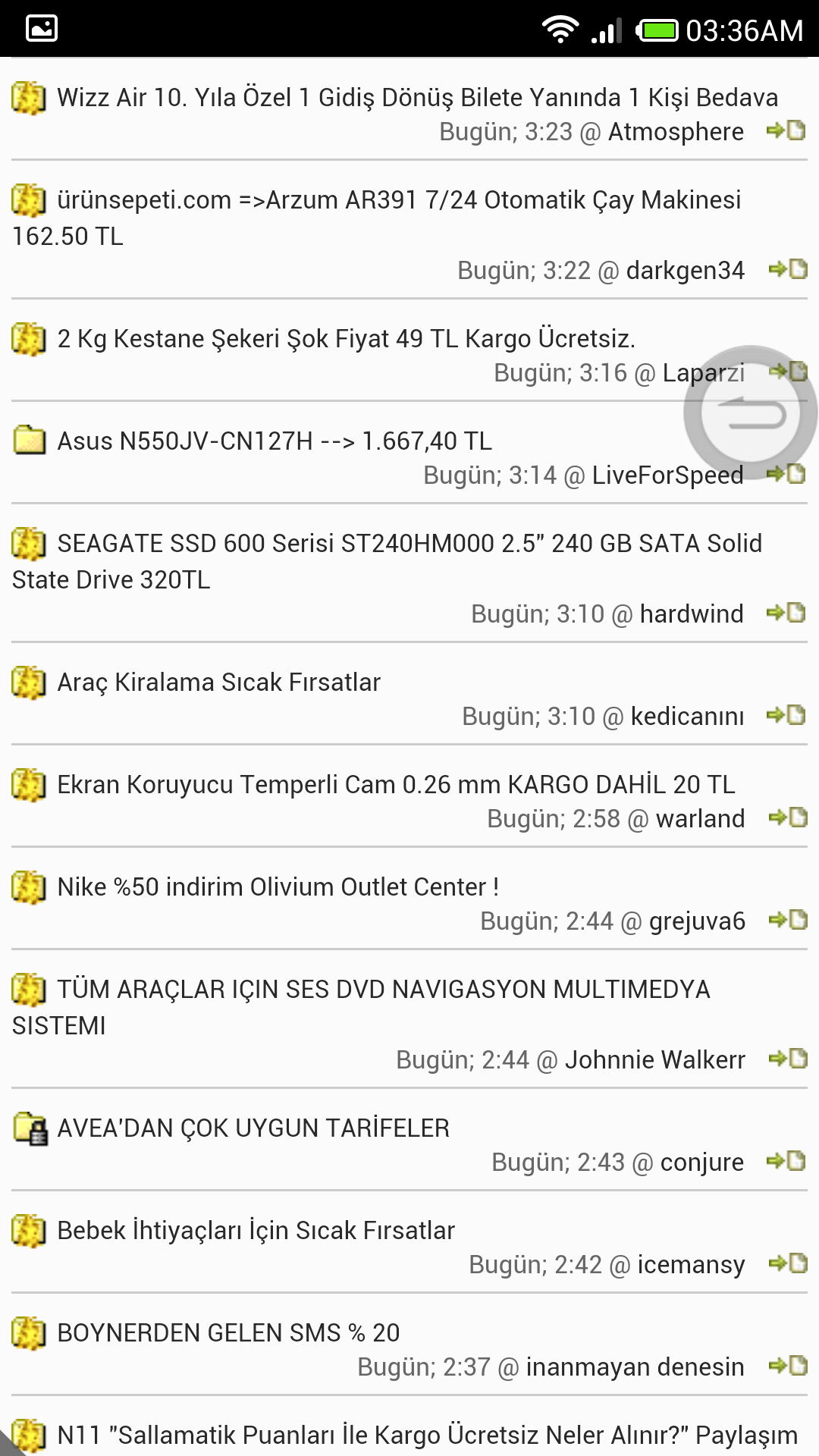The image size is (819, 1456).
Task: Open the Asus N550JV-CN127H thread
Action: 275,441
